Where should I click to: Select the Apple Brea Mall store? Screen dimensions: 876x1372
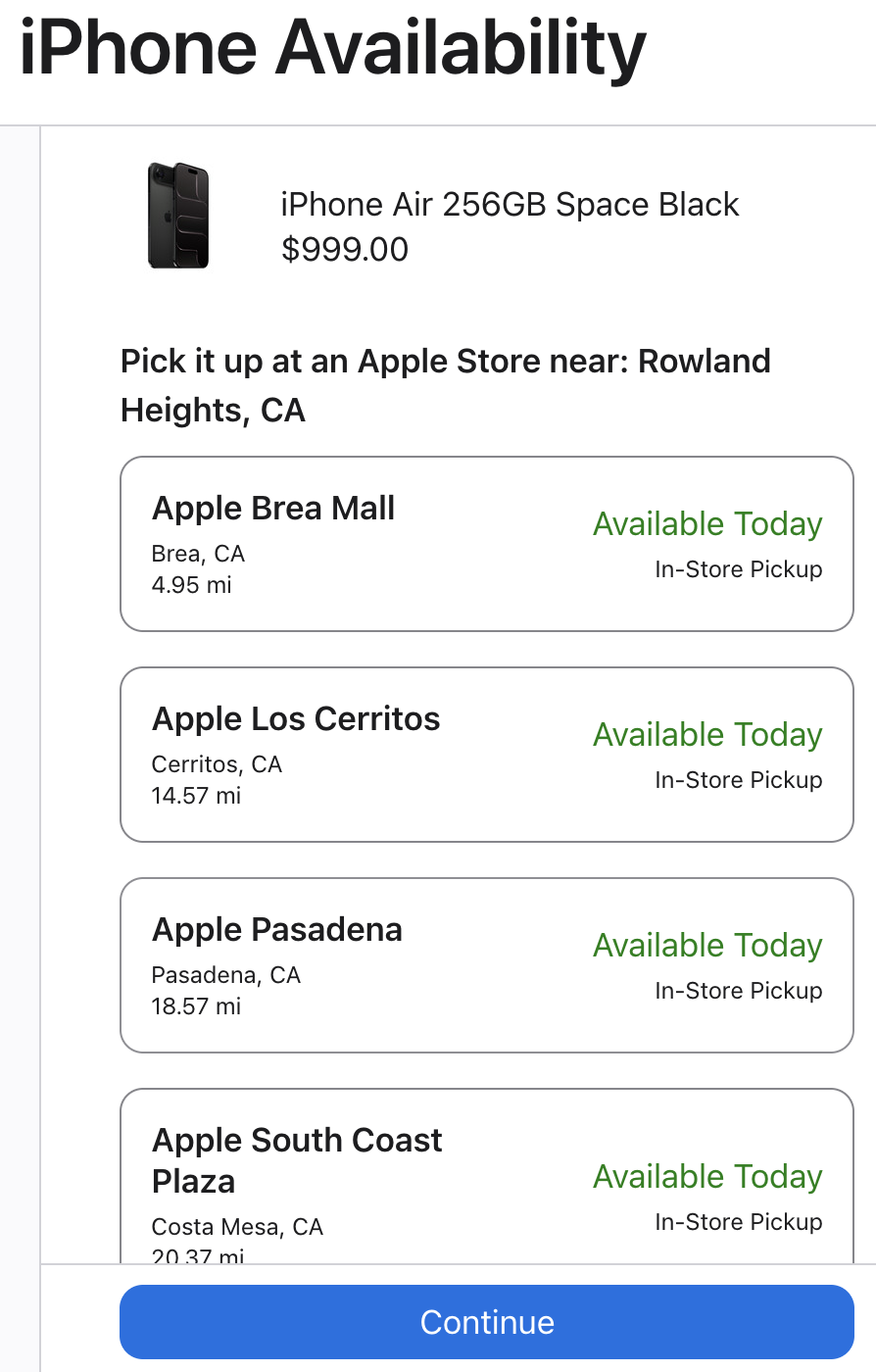point(486,544)
